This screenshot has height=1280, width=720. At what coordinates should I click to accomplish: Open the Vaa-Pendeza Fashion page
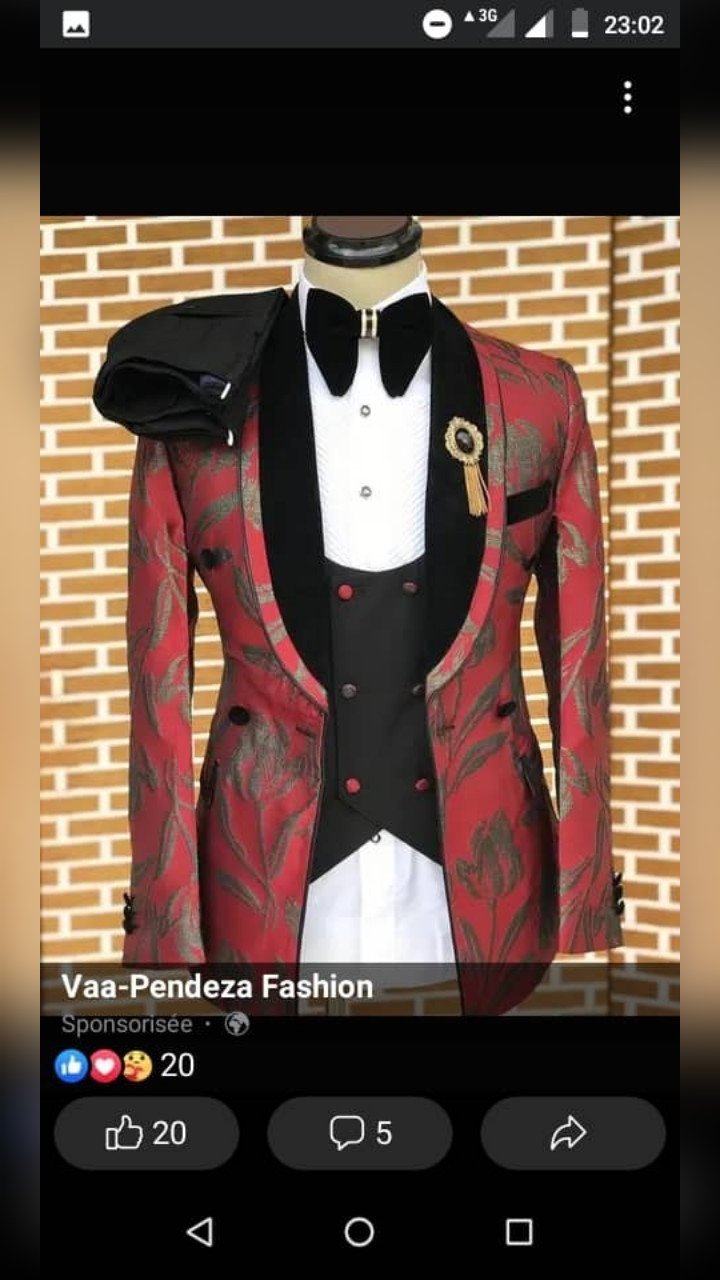(217, 986)
